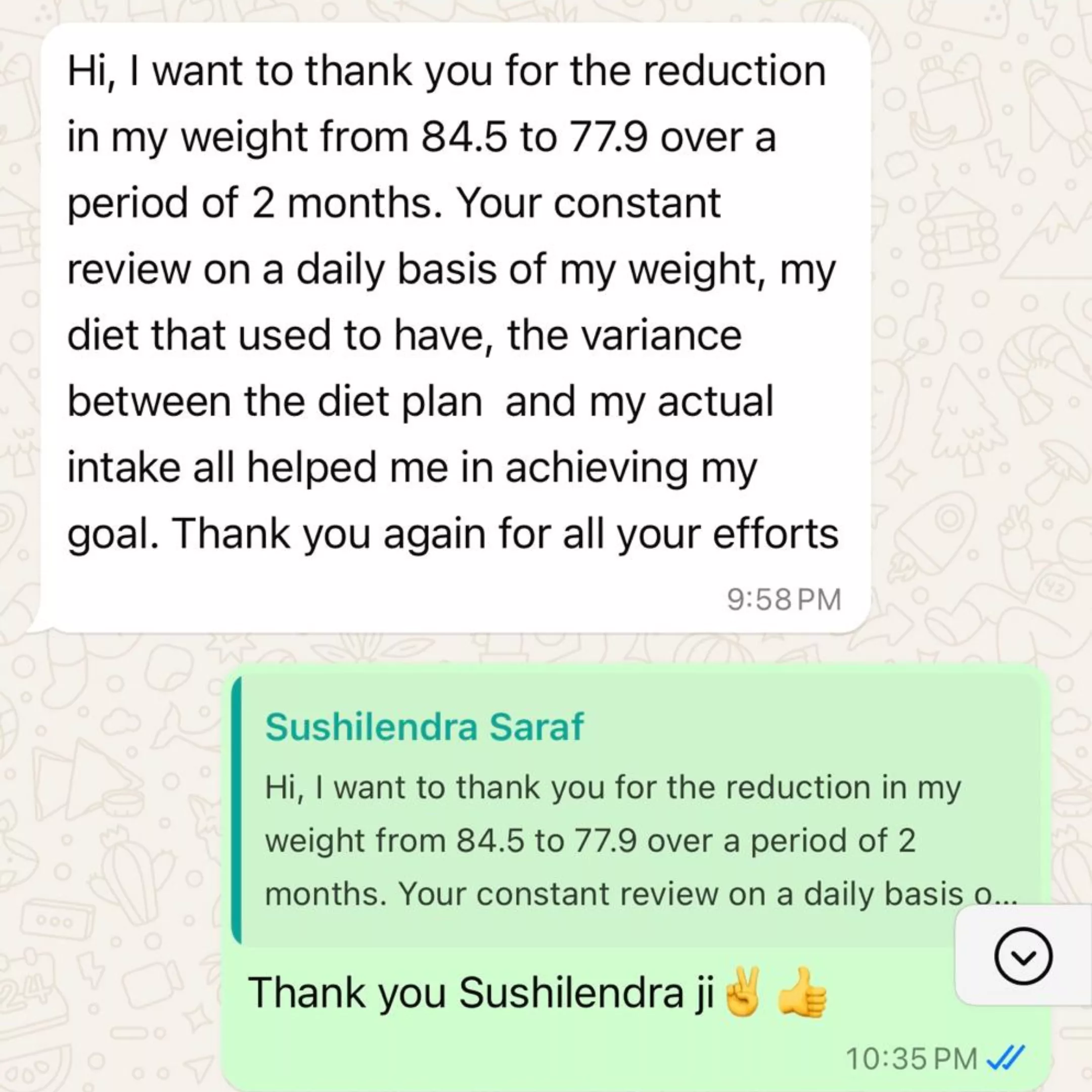This screenshot has width=1092, height=1092.
Task: Jump to latest messages with down chevron
Action: tap(1022, 957)
